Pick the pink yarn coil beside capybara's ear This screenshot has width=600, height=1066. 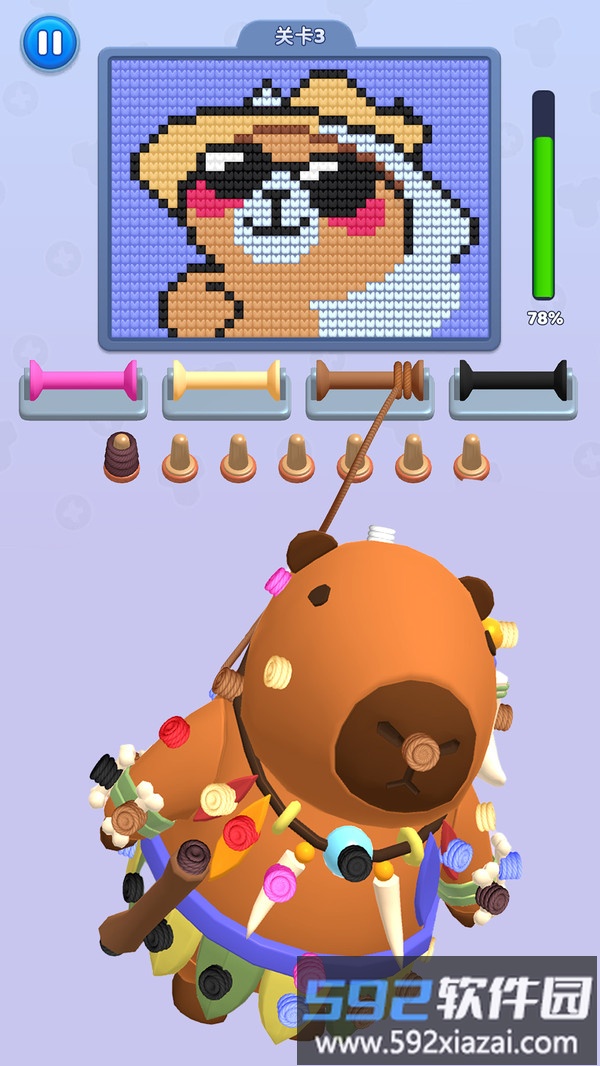tap(277, 579)
